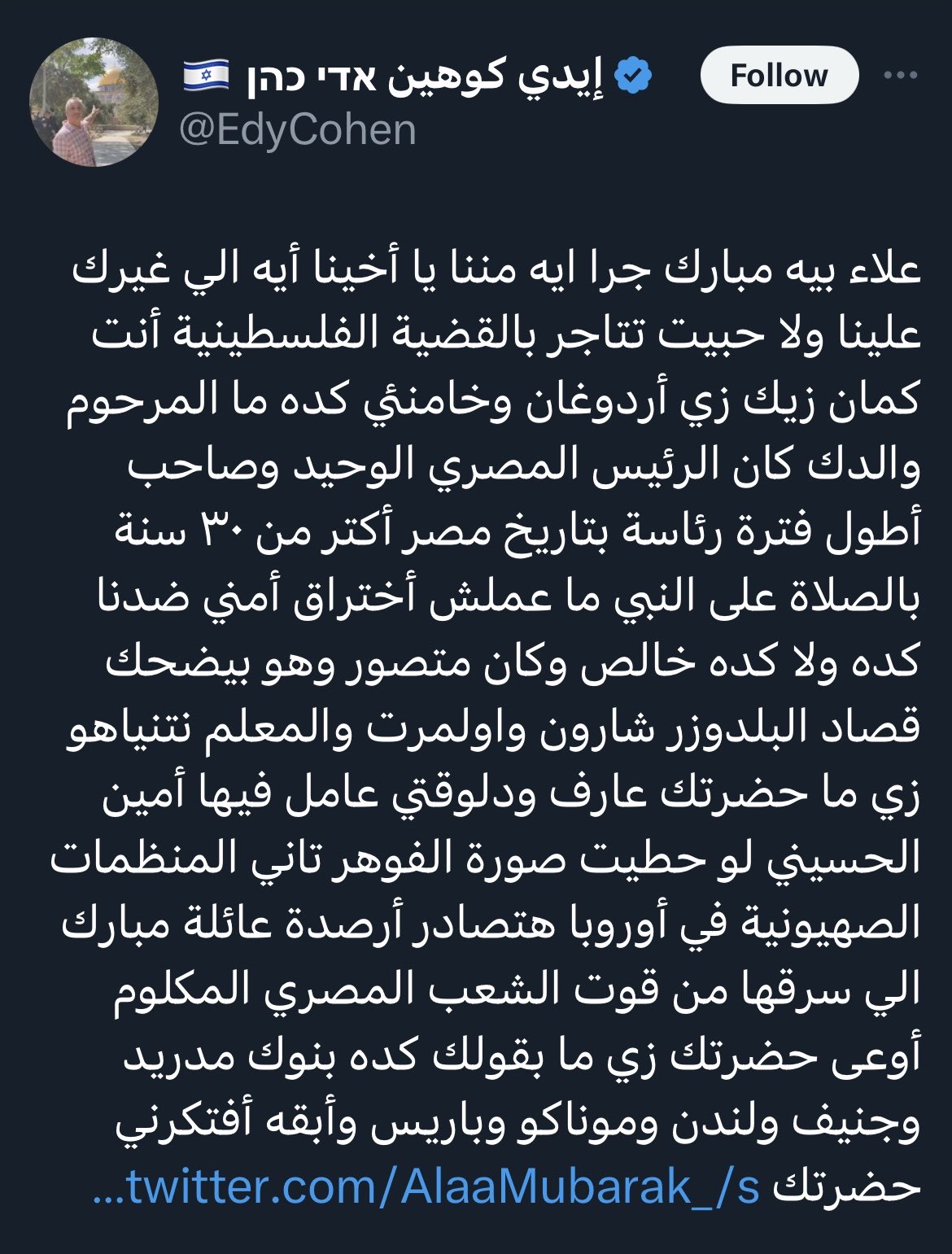Open the twitter.com/AlaaMubarak_ link
This screenshot has height=1254, width=952.
[427, 1187]
